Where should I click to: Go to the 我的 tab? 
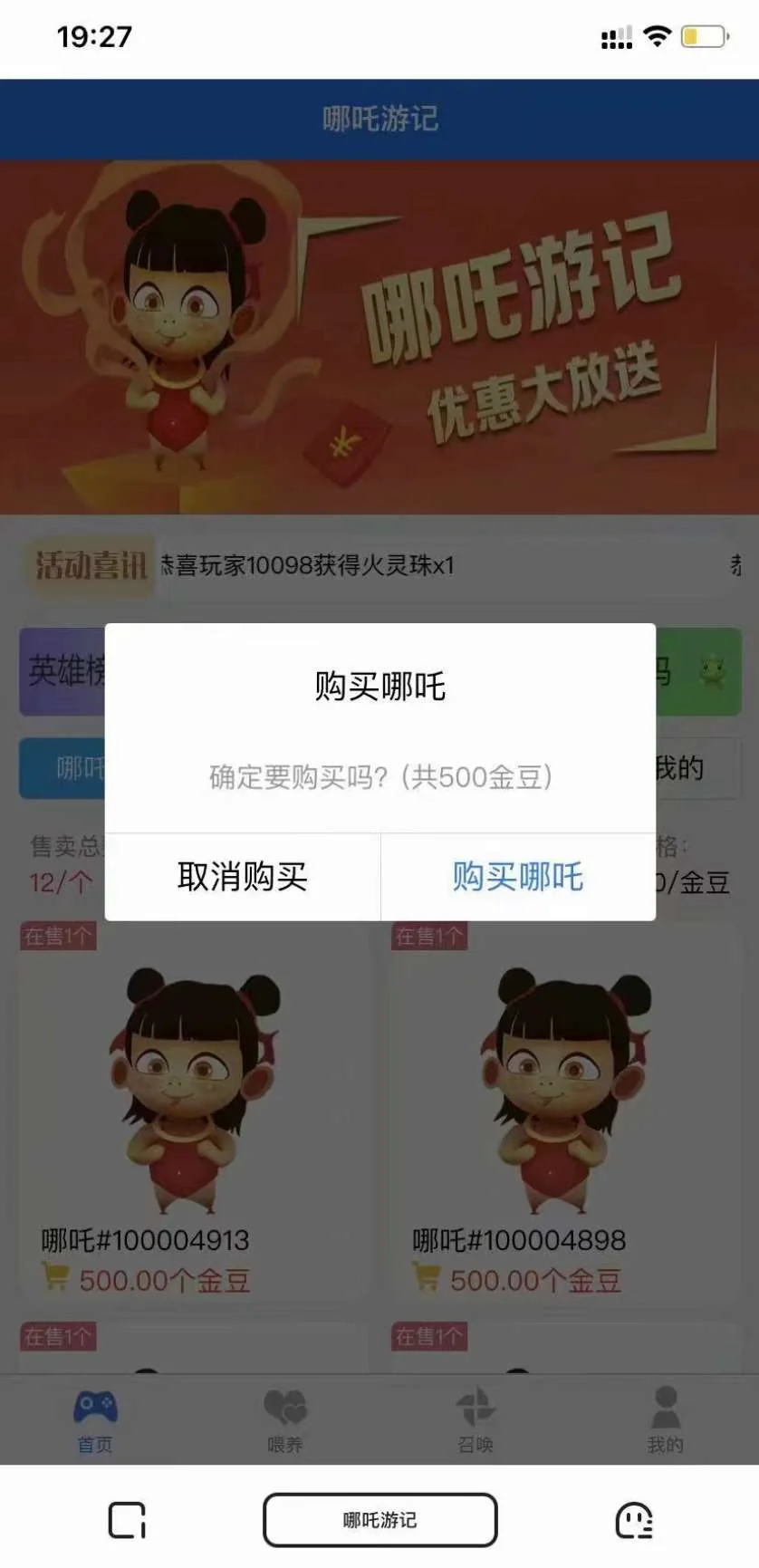click(x=665, y=1419)
